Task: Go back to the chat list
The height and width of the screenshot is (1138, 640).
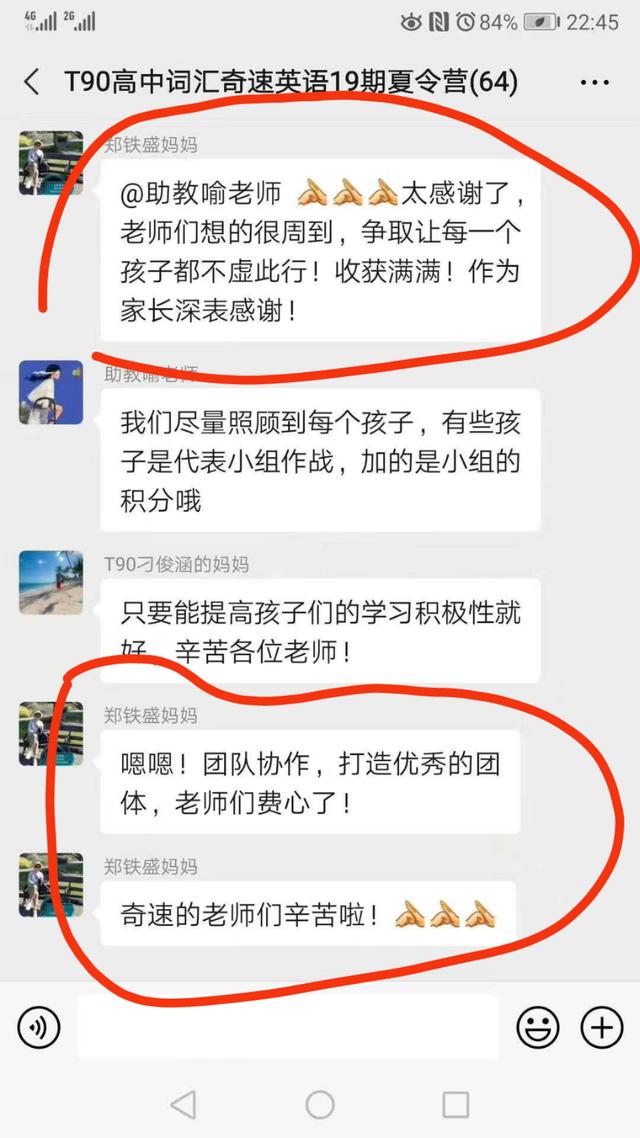Action: click(32, 82)
